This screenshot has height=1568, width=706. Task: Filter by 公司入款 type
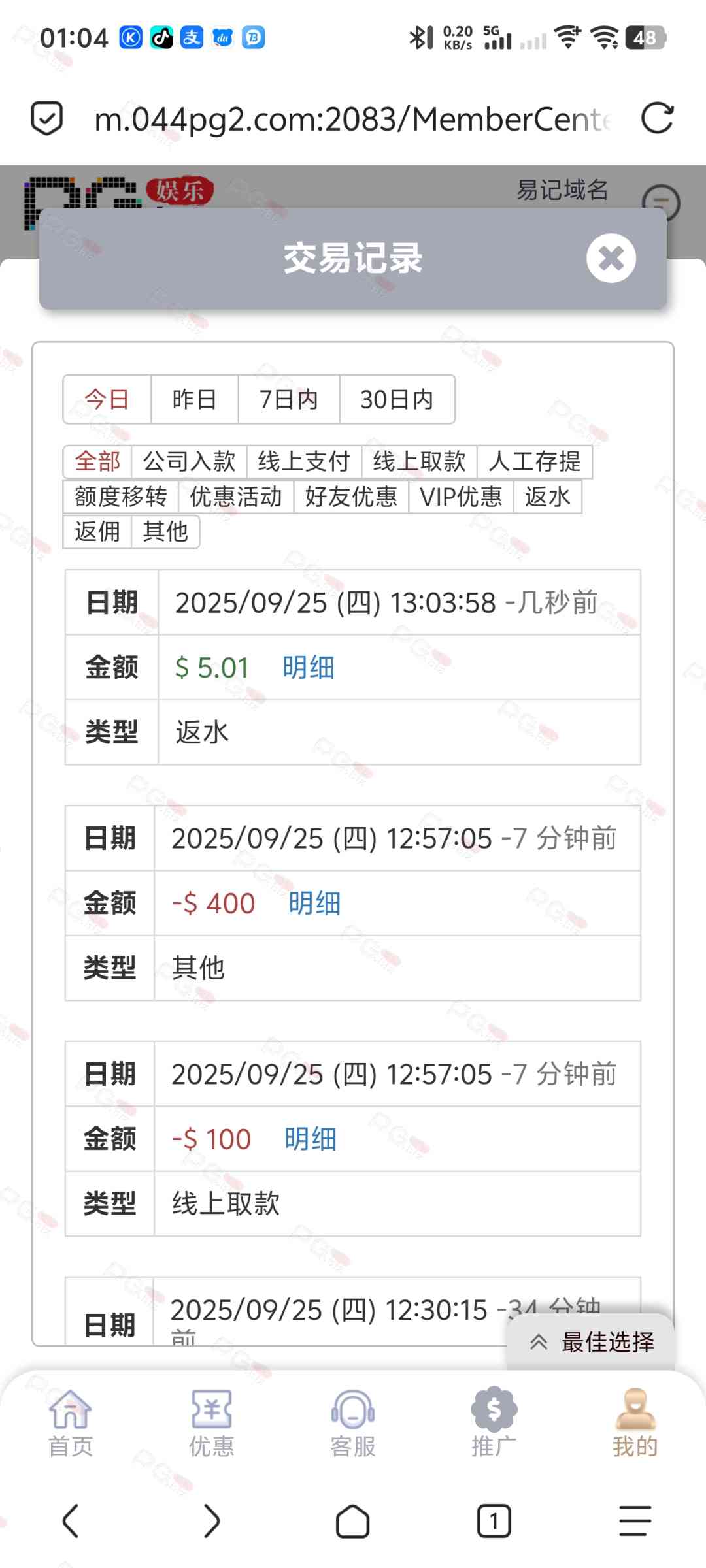tap(189, 461)
